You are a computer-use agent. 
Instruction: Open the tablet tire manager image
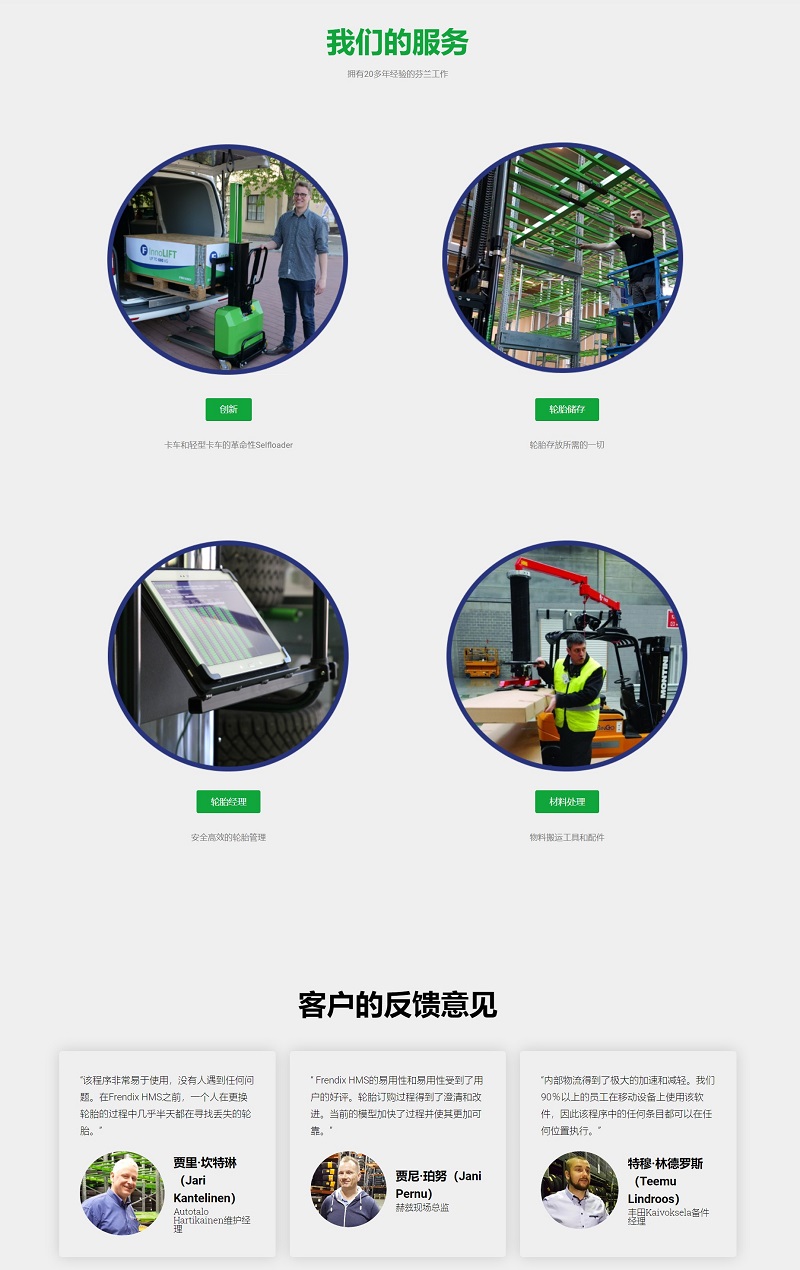228,656
